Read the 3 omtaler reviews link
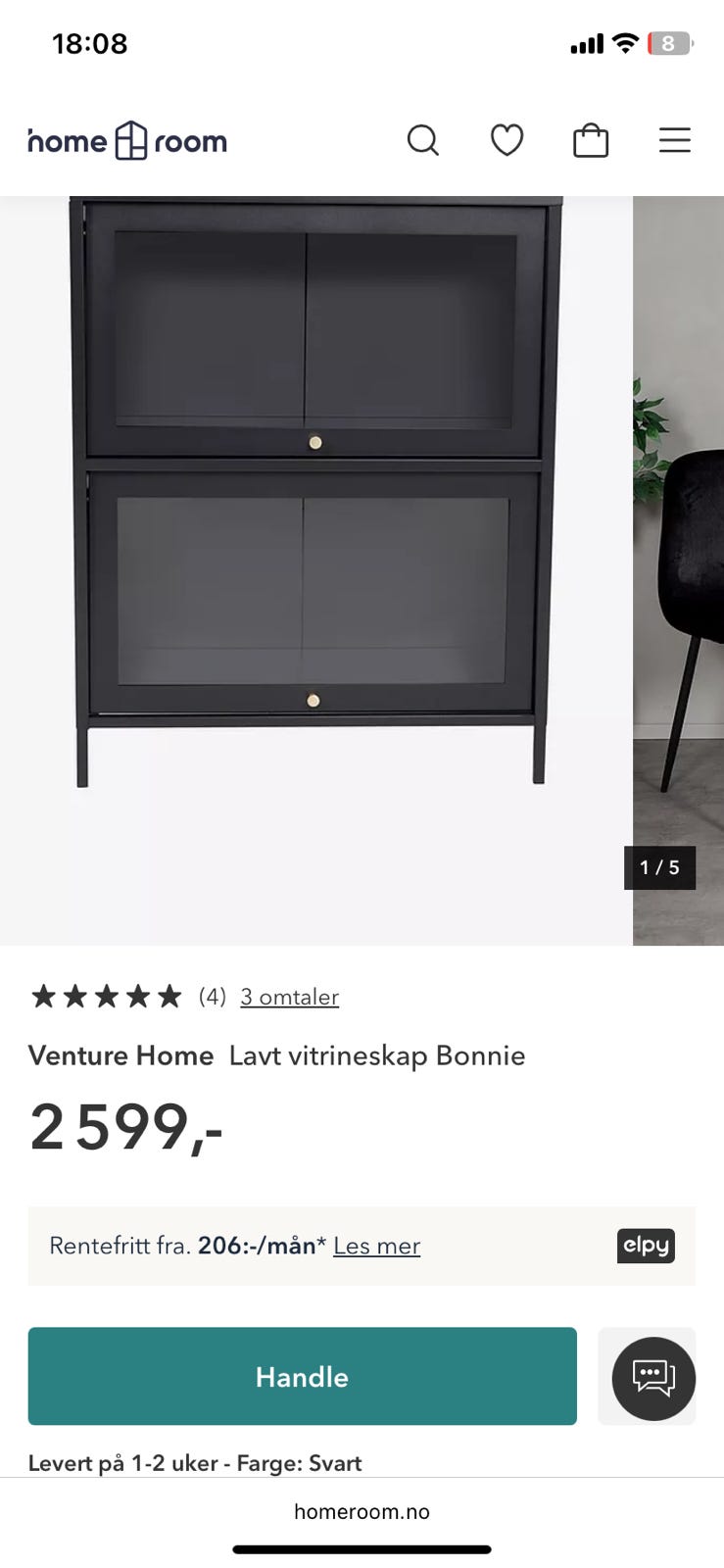The height and width of the screenshot is (1568, 724). 289,997
